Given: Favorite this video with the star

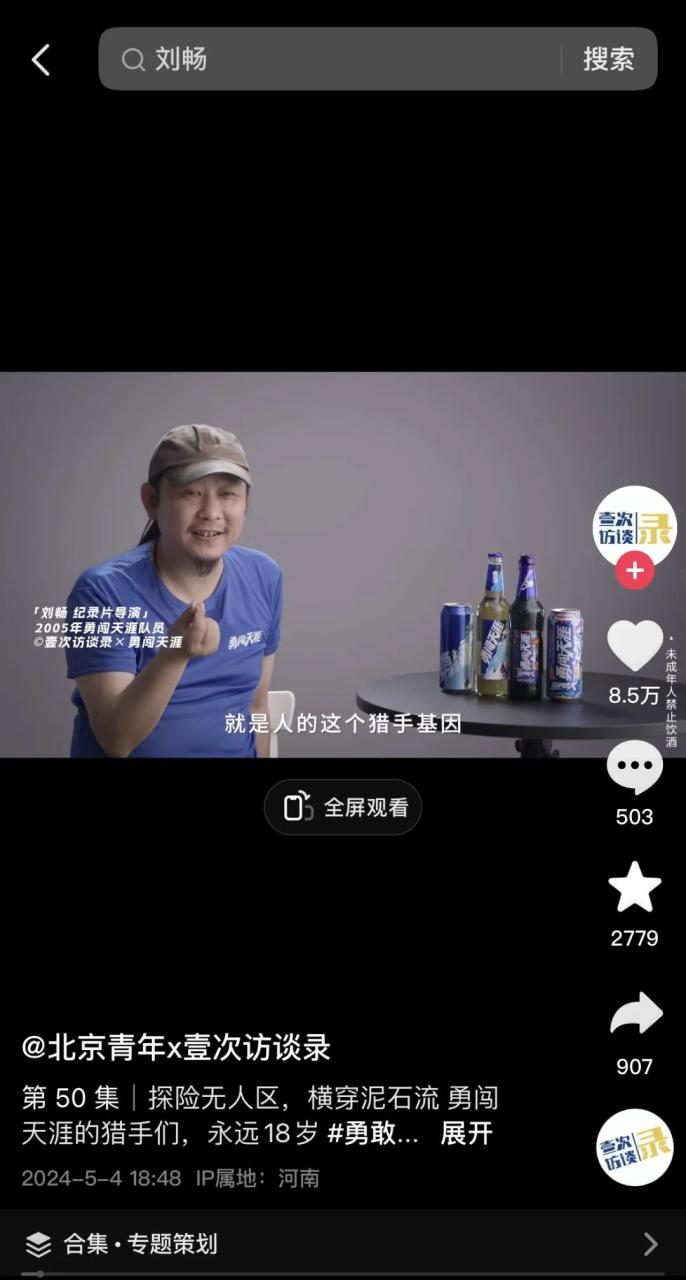Looking at the screenshot, I should [635, 888].
